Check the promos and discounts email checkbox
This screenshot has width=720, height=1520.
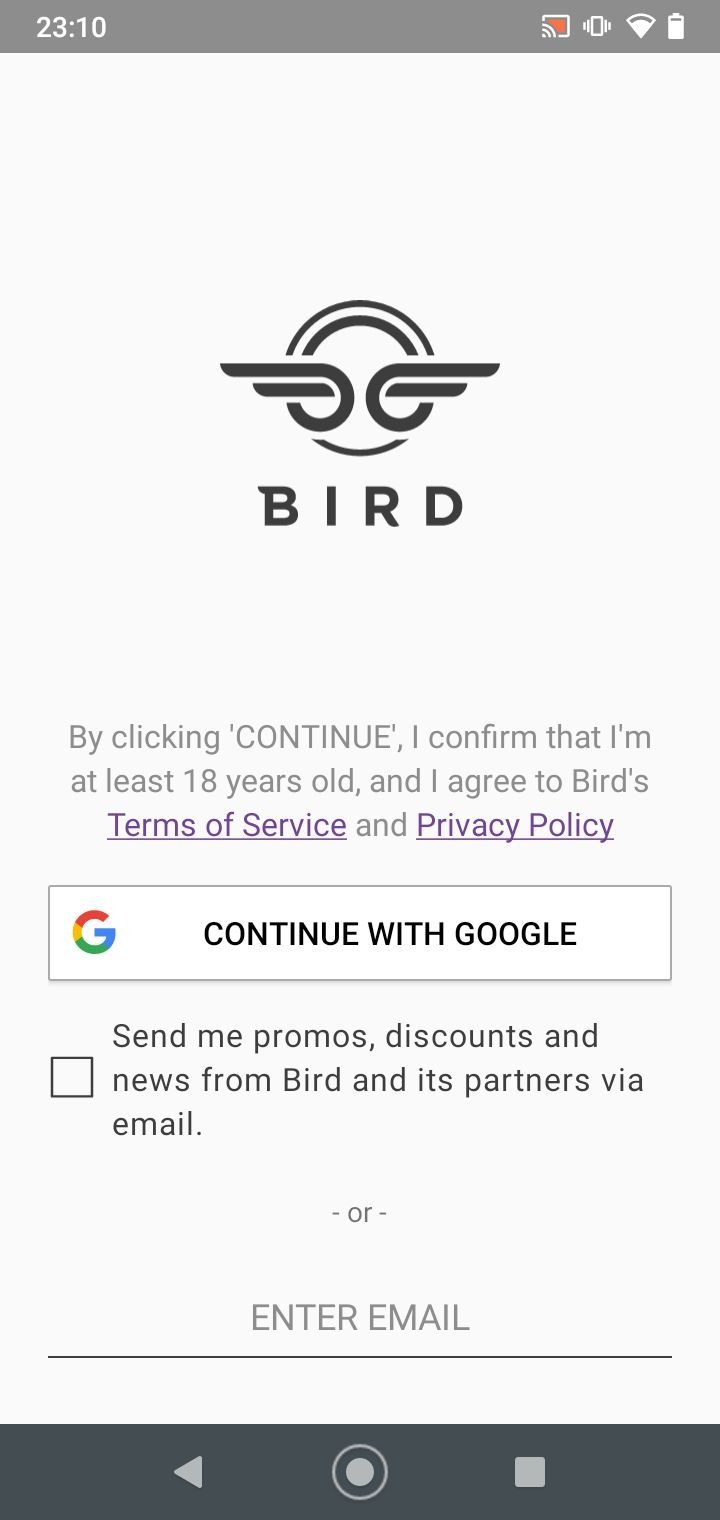coord(72,1078)
